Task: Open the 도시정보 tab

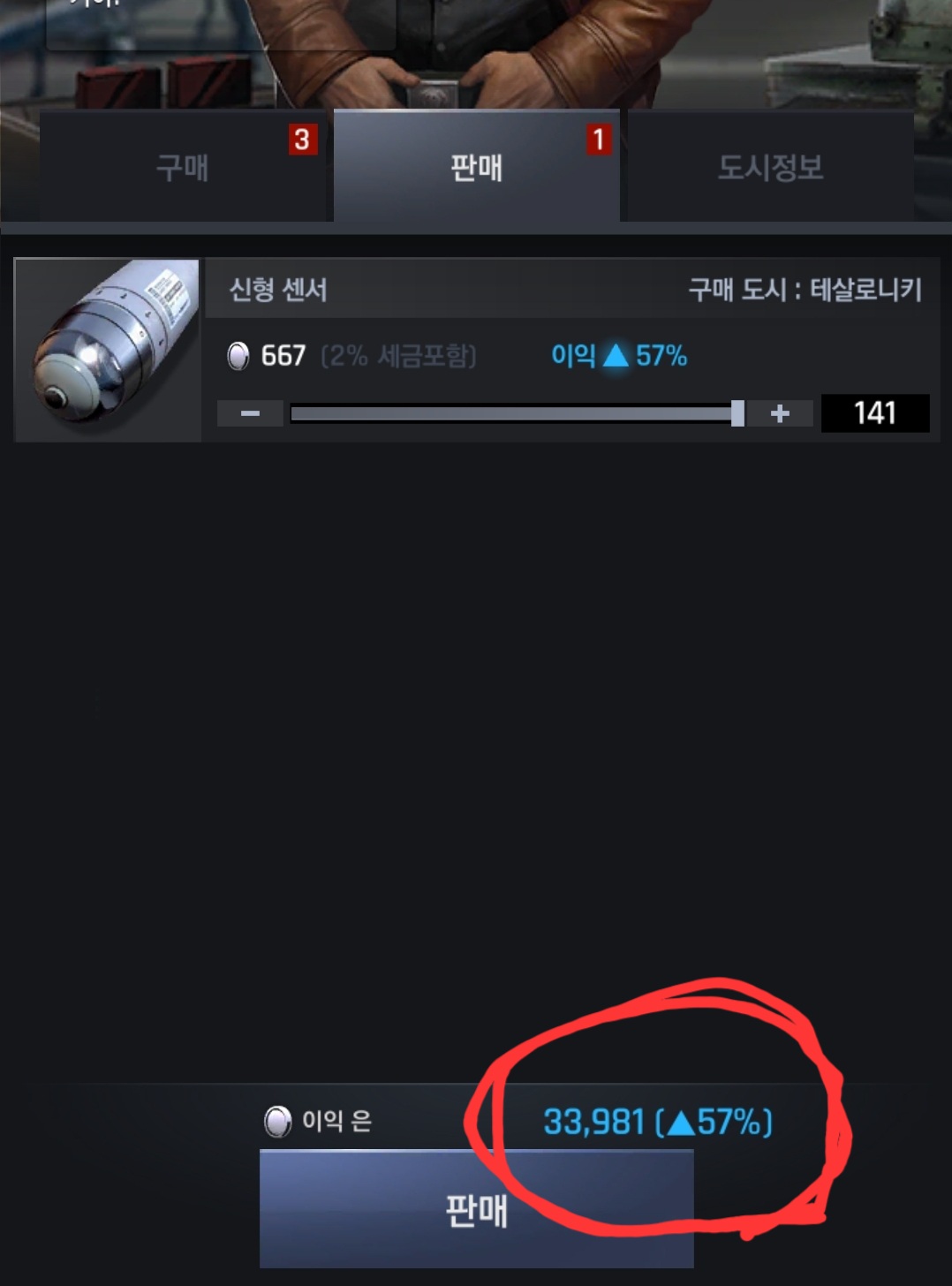Action: (x=770, y=167)
